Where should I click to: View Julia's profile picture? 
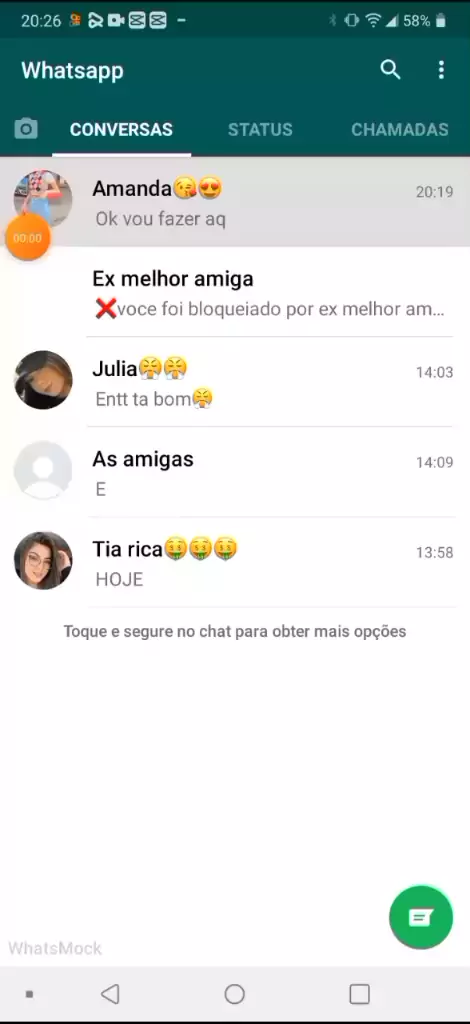[x=43, y=380]
